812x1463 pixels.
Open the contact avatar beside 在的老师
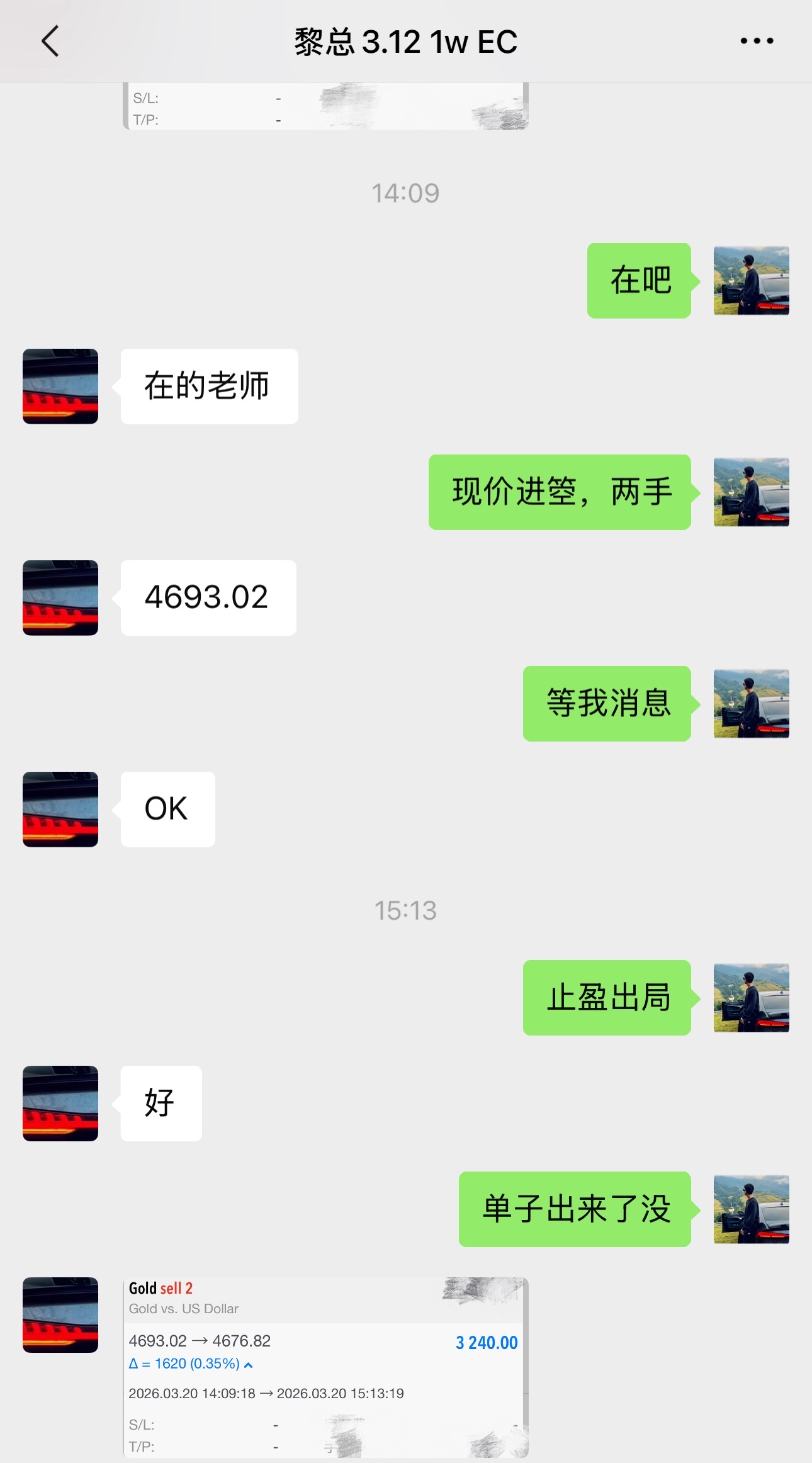coord(60,387)
